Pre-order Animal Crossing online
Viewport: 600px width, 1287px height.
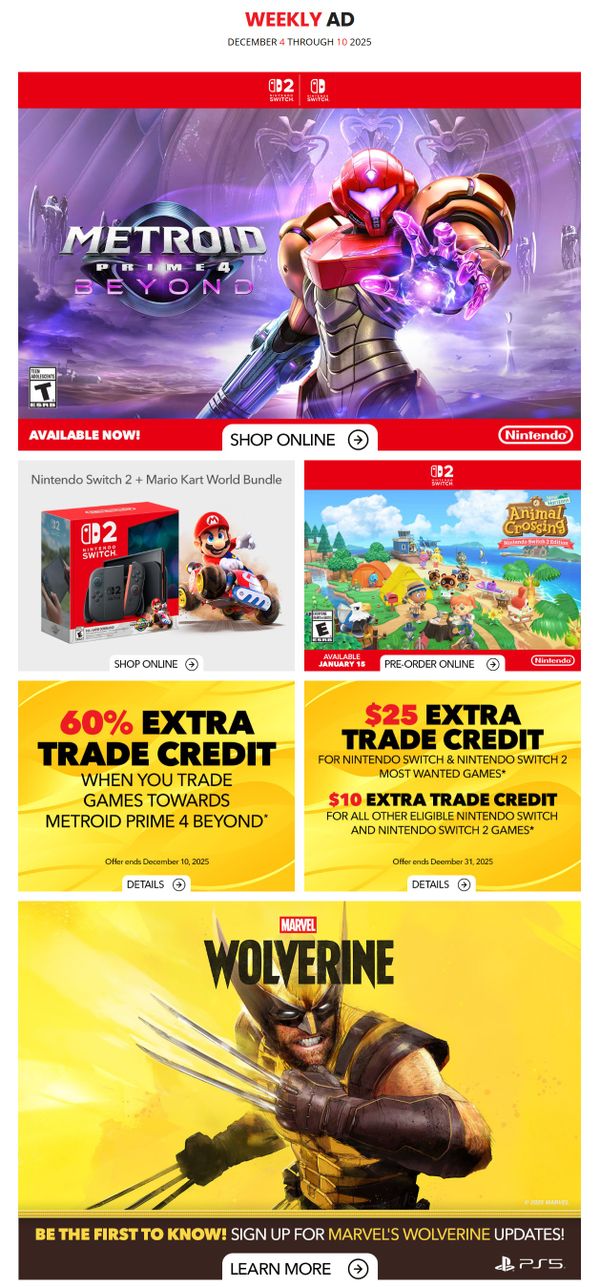440,664
